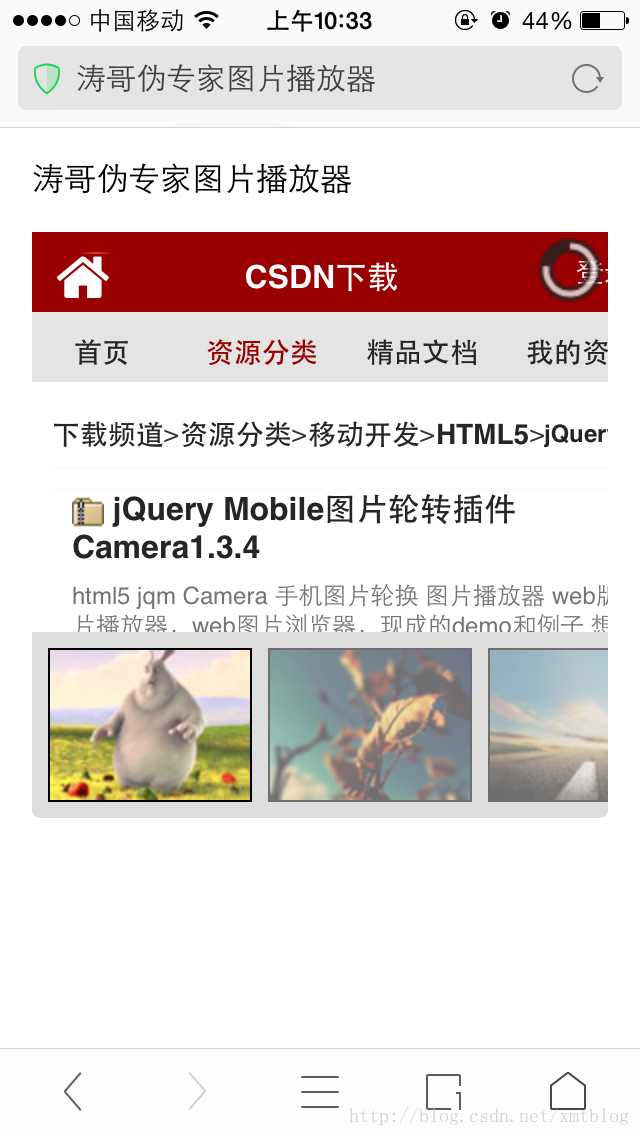Select the road landscape thumbnail
Viewport: 640px width, 1136px height.
(x=548, y=724)
